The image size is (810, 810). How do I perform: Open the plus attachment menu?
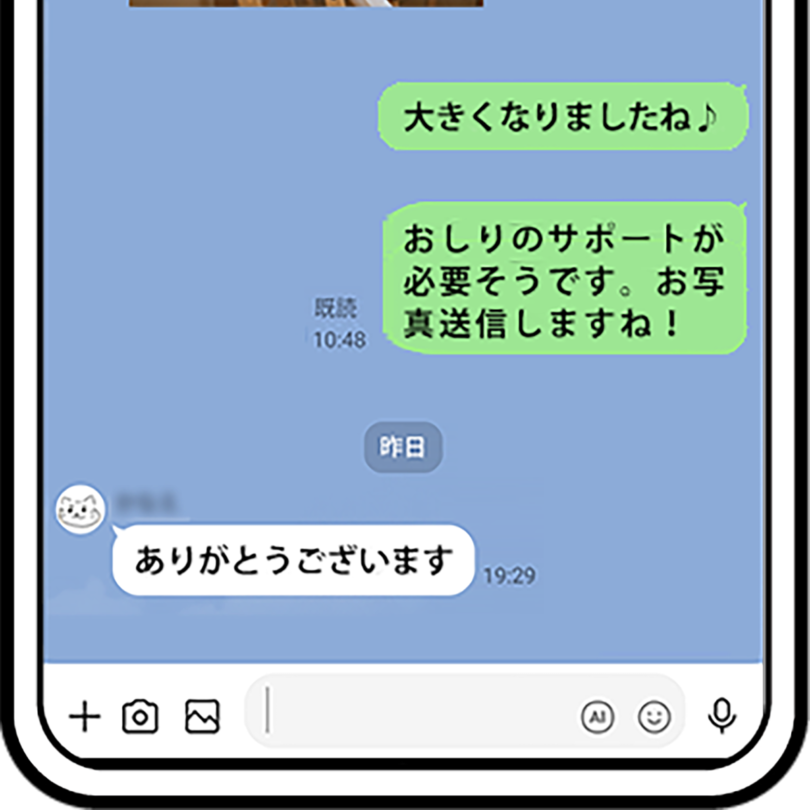point(85,716)
